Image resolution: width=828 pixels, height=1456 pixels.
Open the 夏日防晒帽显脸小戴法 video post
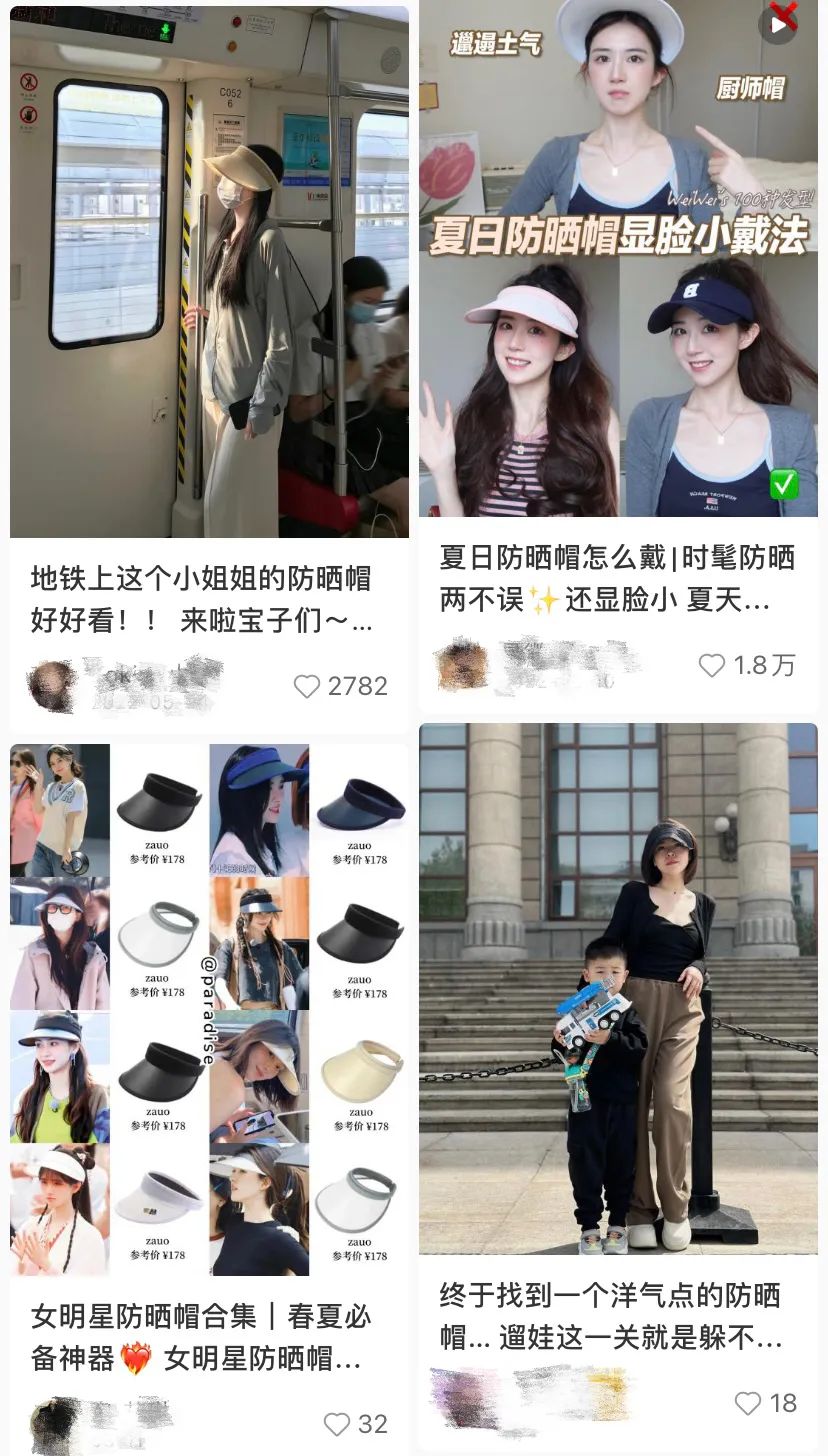pos(618,260)
